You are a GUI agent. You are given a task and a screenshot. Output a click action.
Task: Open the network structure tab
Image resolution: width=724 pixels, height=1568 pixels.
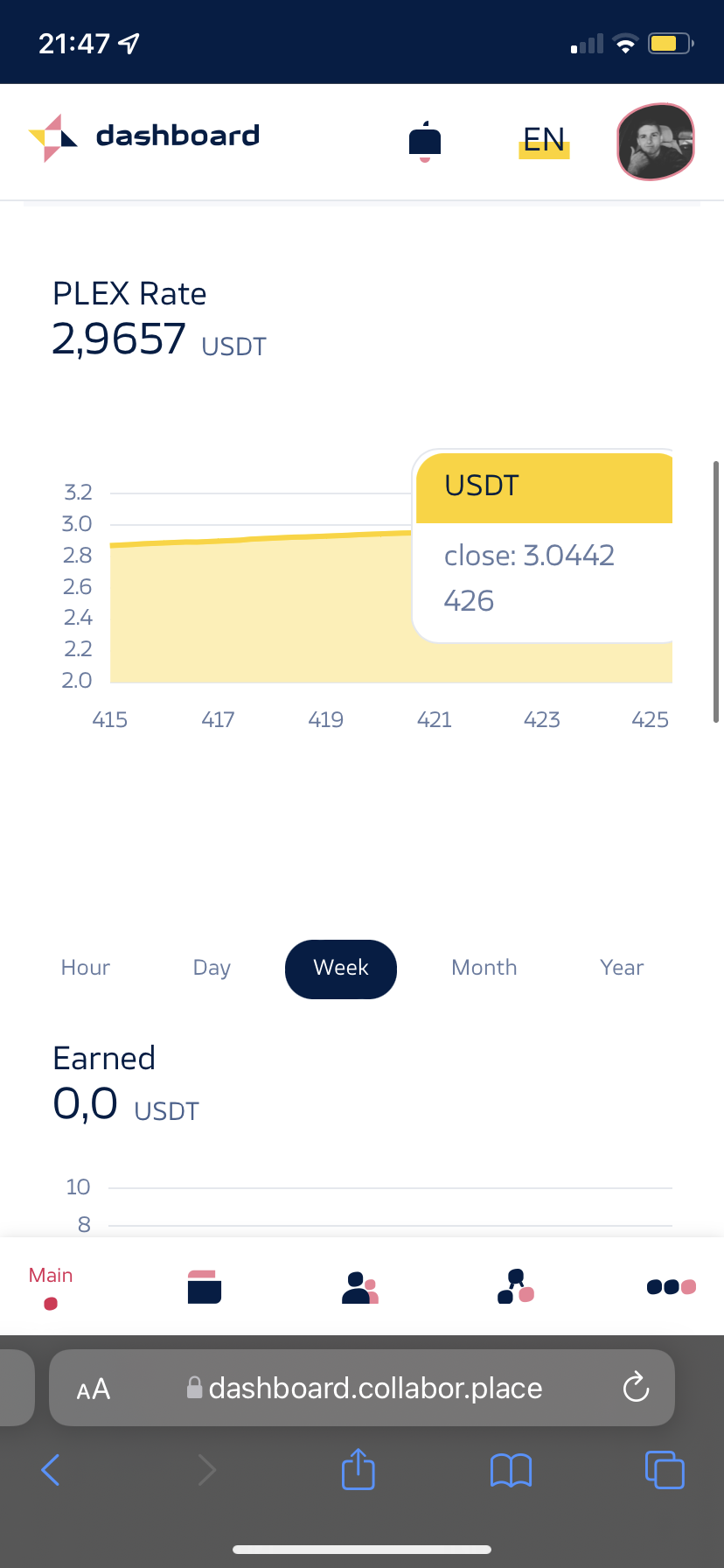coord(516,1286)
